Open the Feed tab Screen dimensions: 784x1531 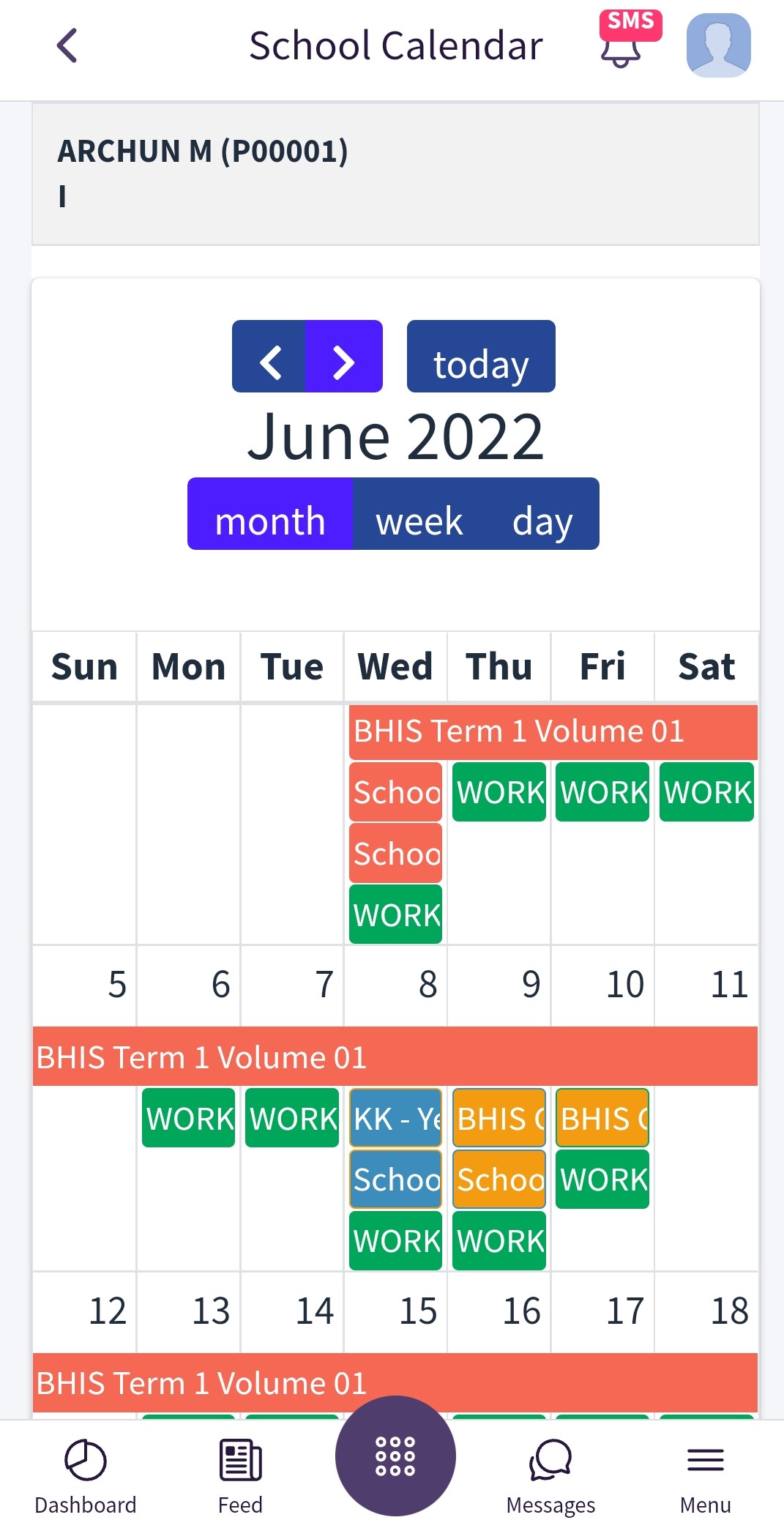point(240,1476)
